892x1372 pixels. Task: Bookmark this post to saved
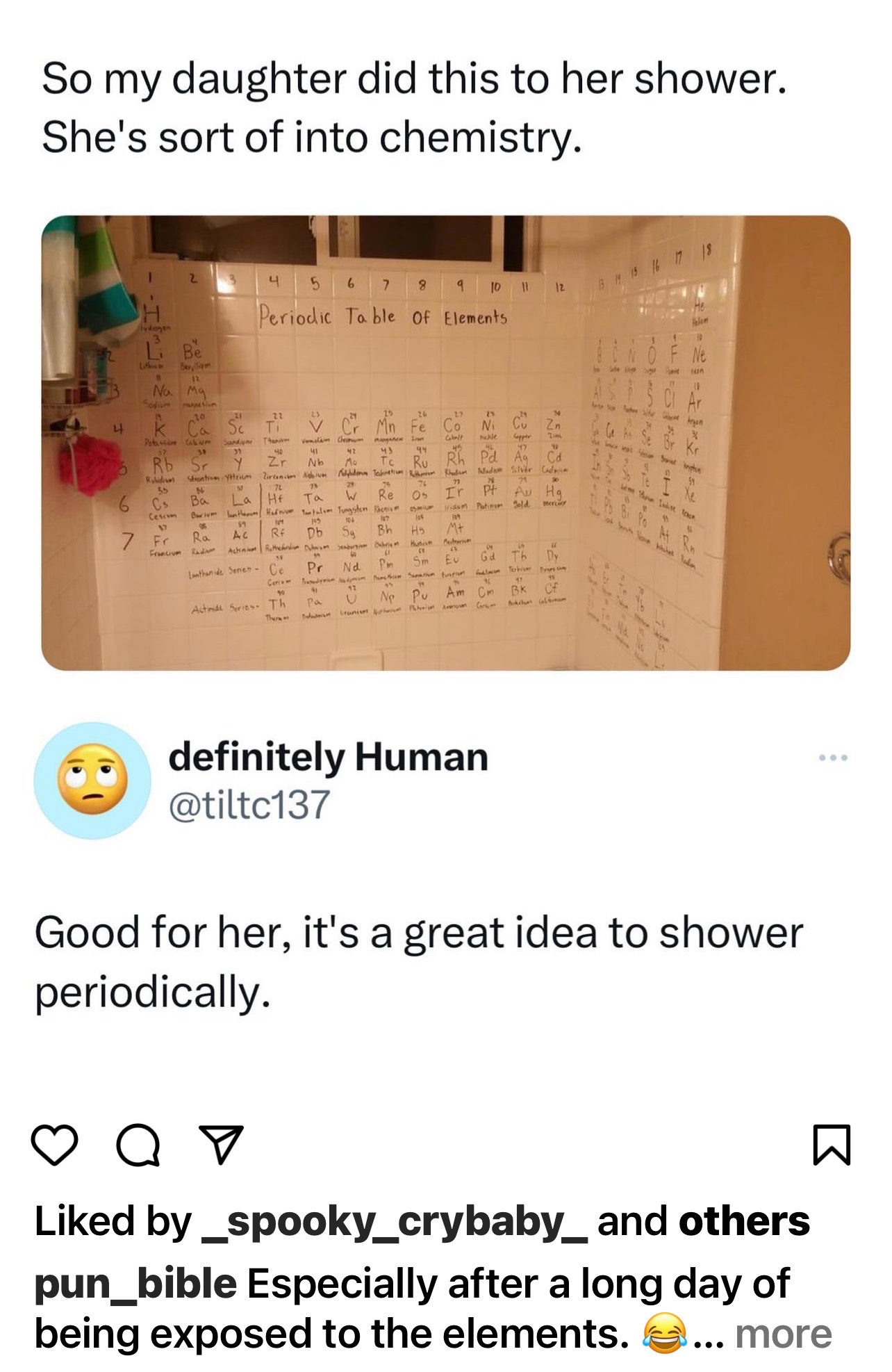832,1148
